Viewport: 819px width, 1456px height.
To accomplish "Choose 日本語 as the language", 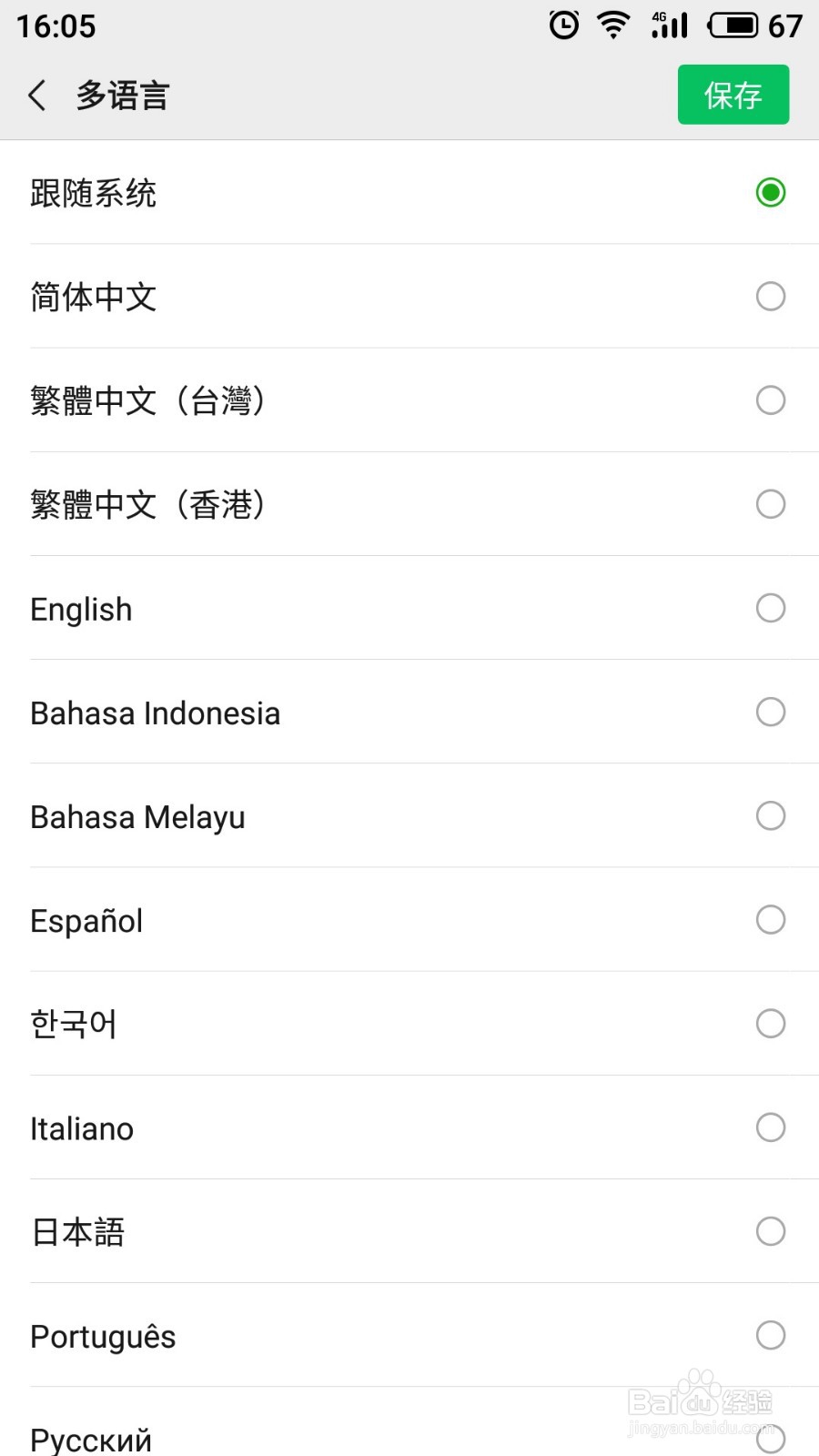I will pos(409,1231).
